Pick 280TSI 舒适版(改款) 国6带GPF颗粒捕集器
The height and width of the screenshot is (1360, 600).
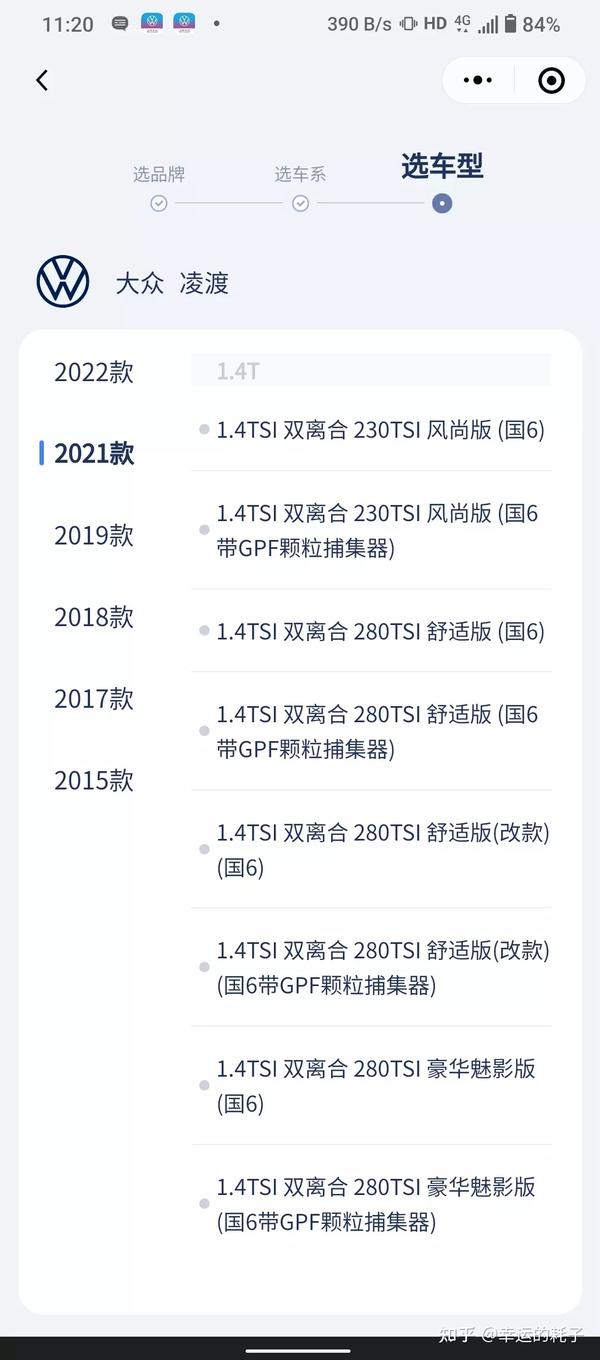[382, 967]
